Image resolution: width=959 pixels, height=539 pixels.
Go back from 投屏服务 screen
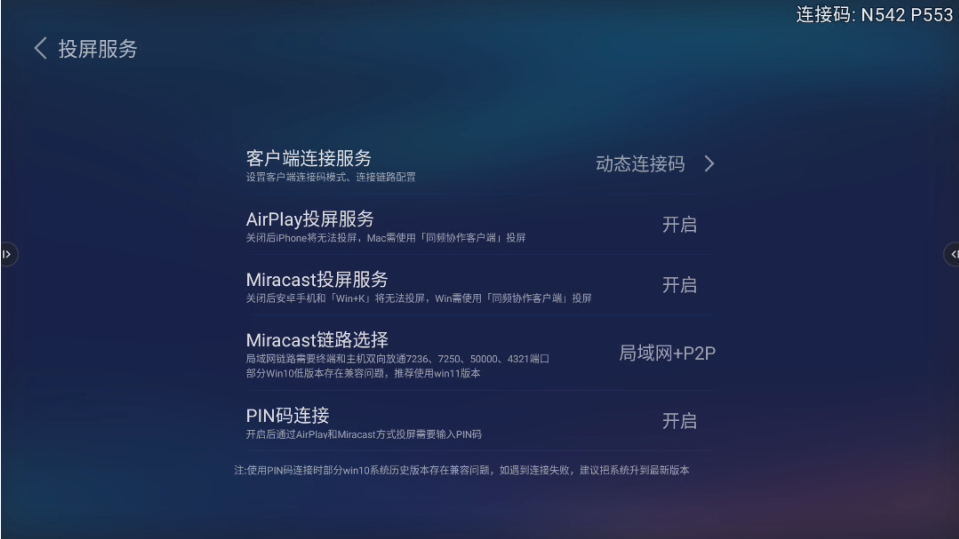click(x=41, y=49)
